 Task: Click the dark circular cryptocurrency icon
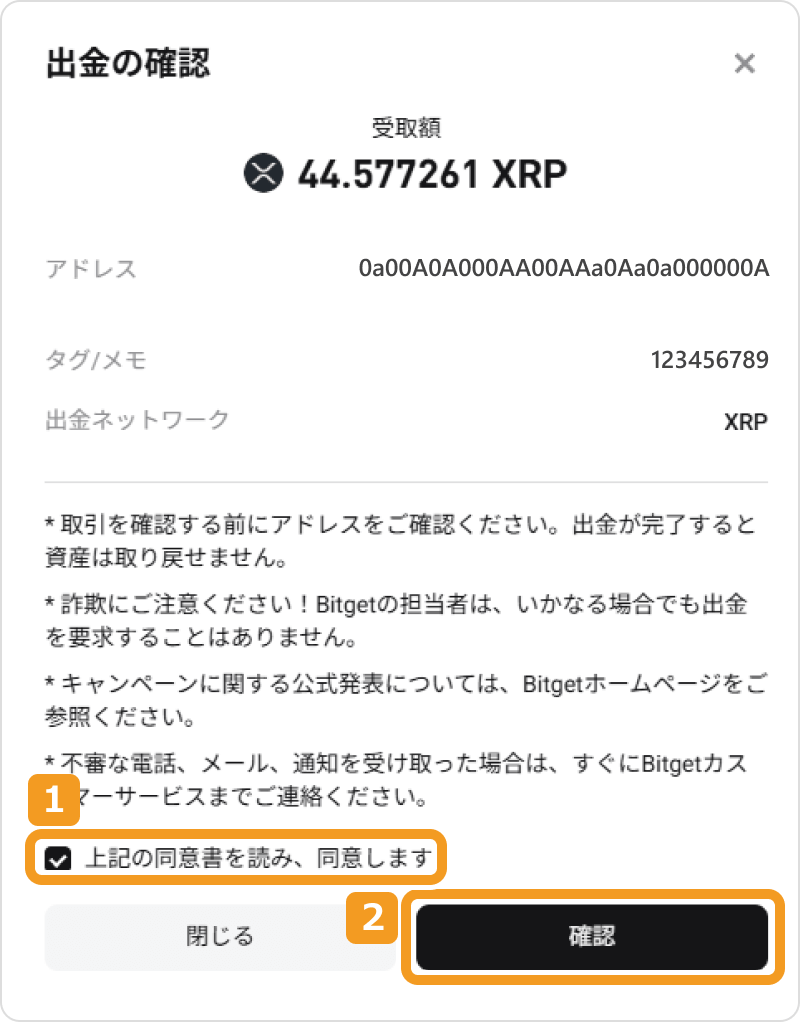tap(265, 172)
